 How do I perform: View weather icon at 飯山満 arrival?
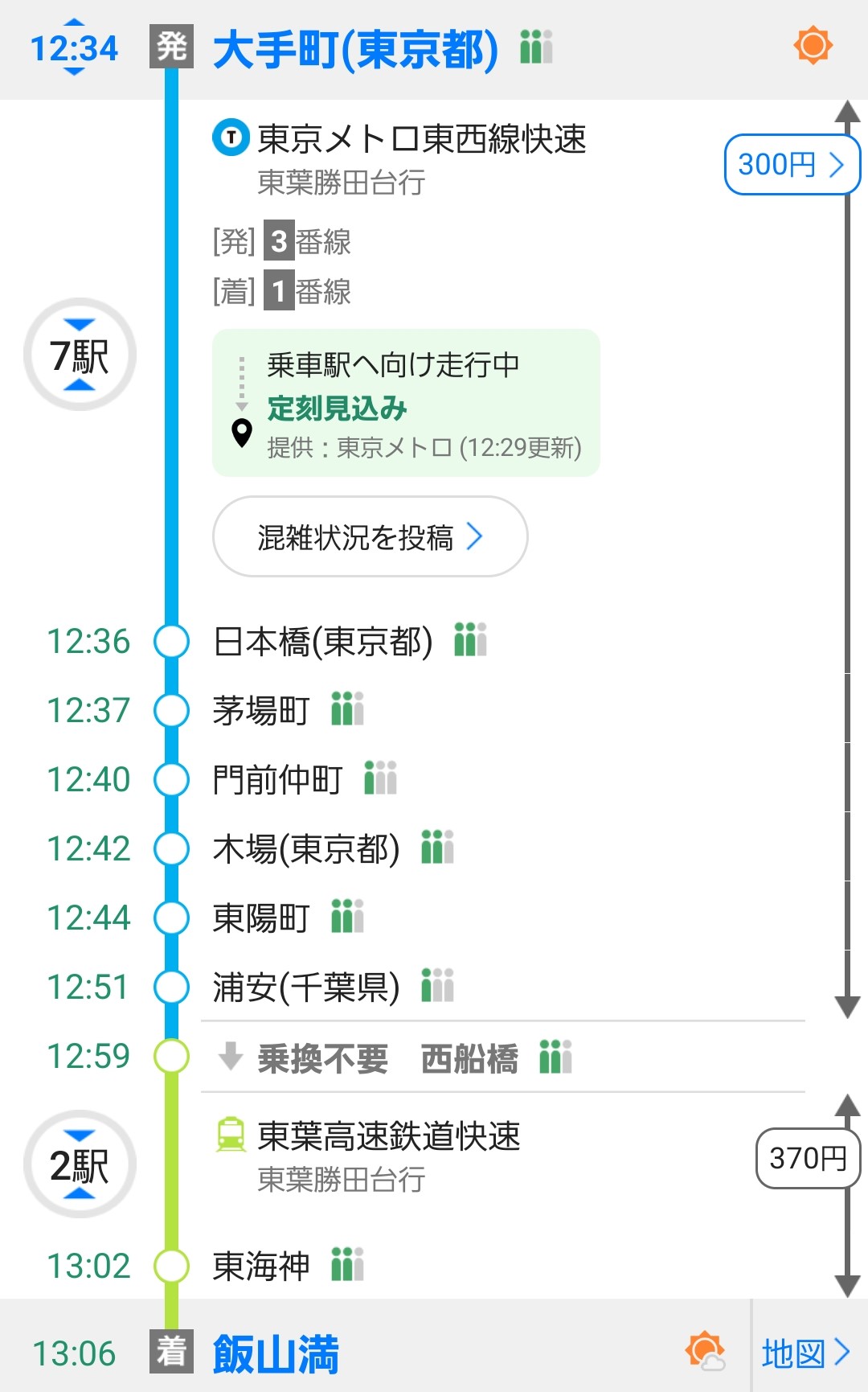(x=704, y=1351)
